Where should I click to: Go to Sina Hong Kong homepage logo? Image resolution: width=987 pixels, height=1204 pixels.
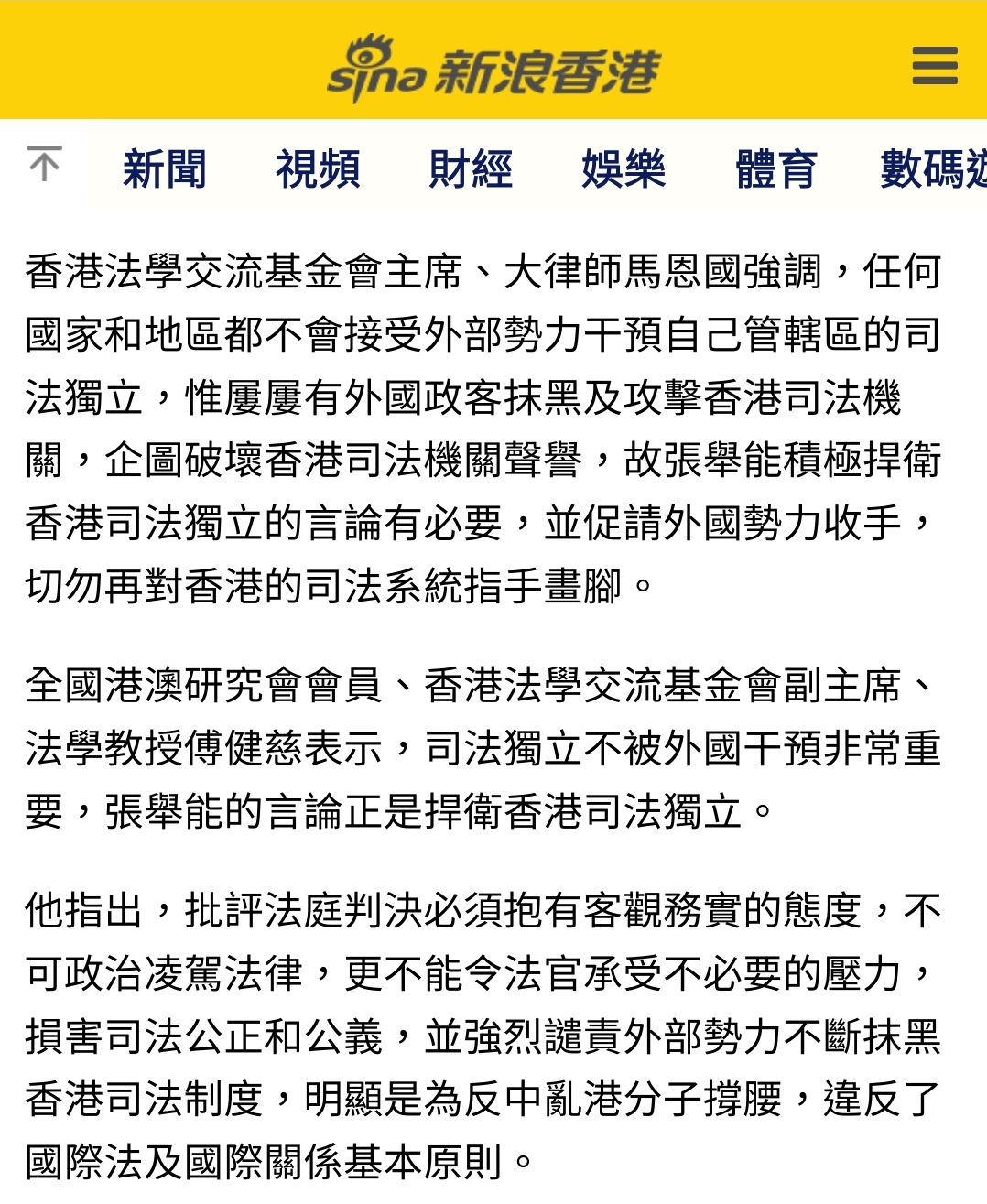tap(493, 68)
